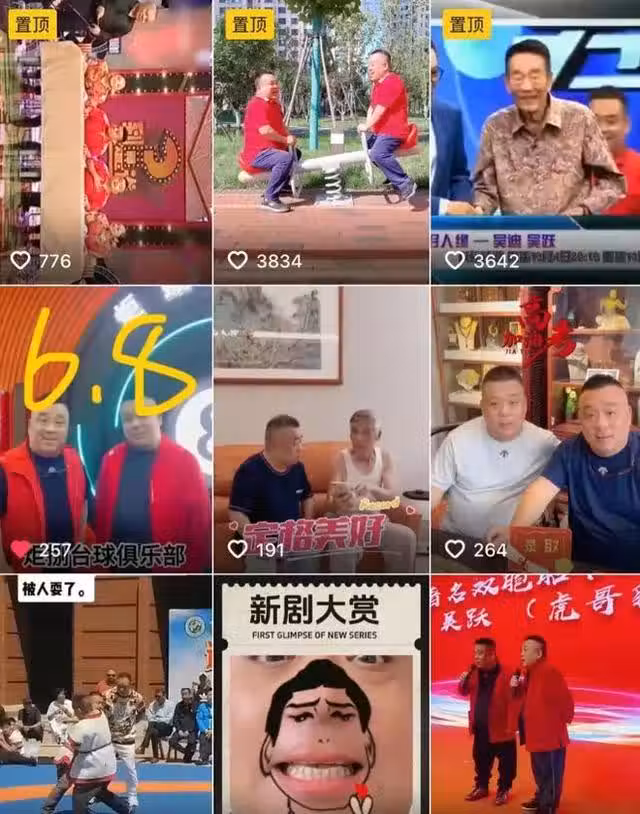Play the sofa video with 191 likes
Image resolution: width=640 pixels, height=814 pixels.
[320, 428]
